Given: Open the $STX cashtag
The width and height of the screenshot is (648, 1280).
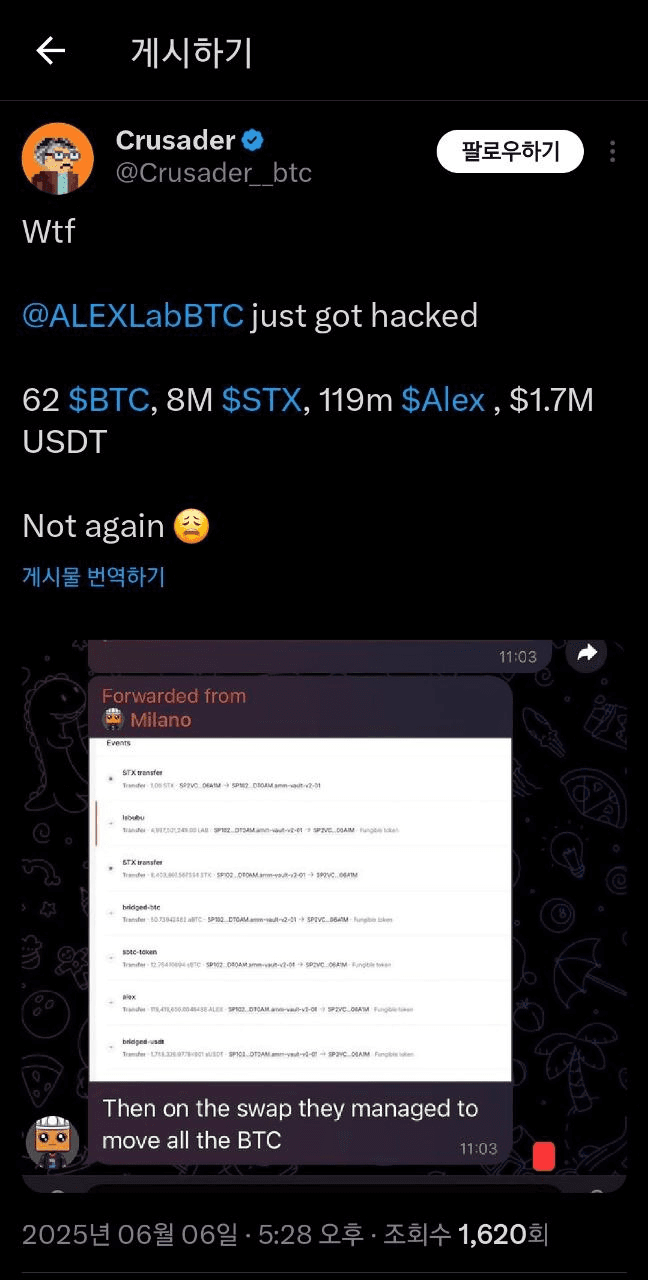Looking at the screenshot, I should click(261, 401).
